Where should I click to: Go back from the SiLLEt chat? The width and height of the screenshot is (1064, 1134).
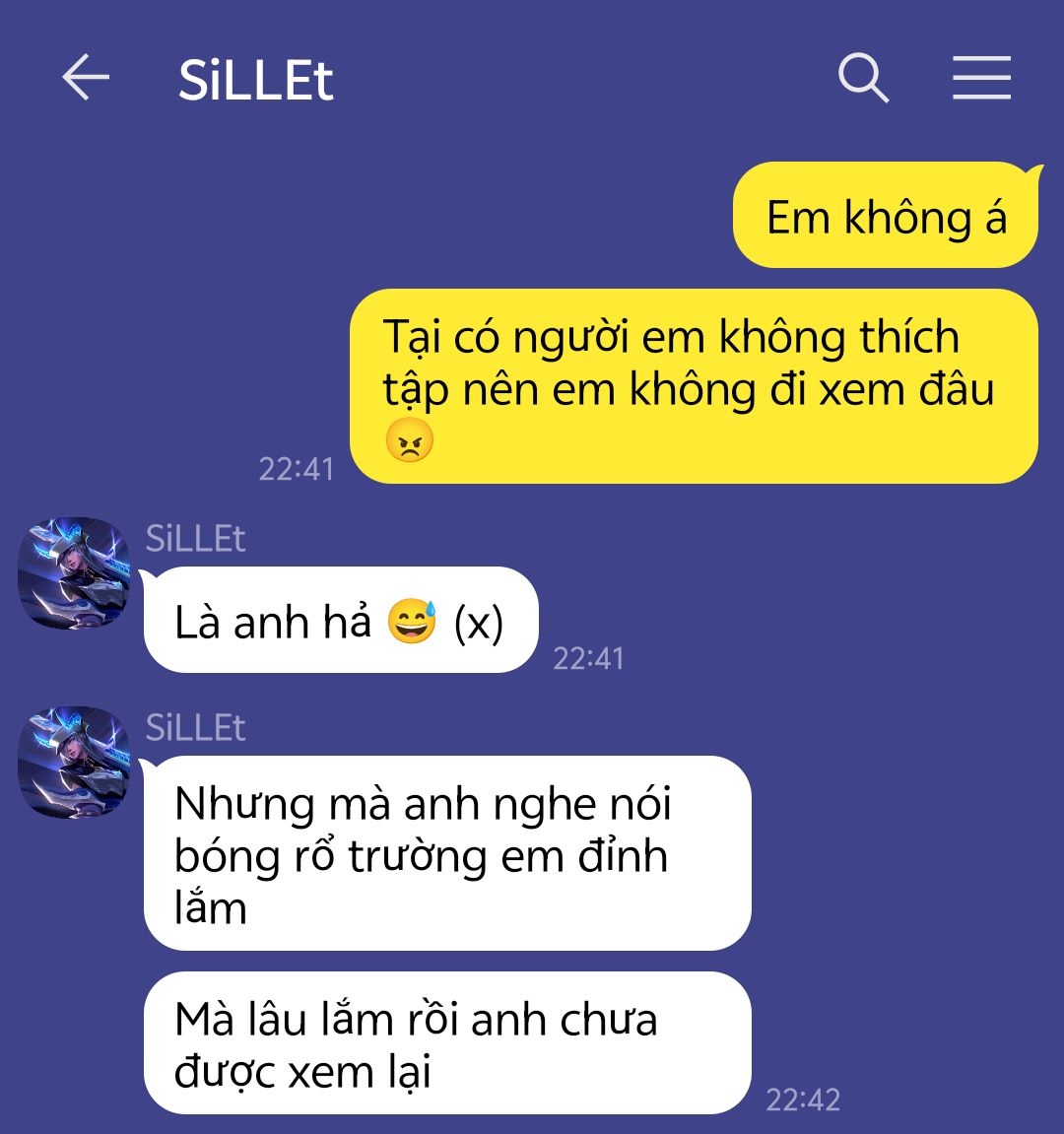tap(85, 78)
